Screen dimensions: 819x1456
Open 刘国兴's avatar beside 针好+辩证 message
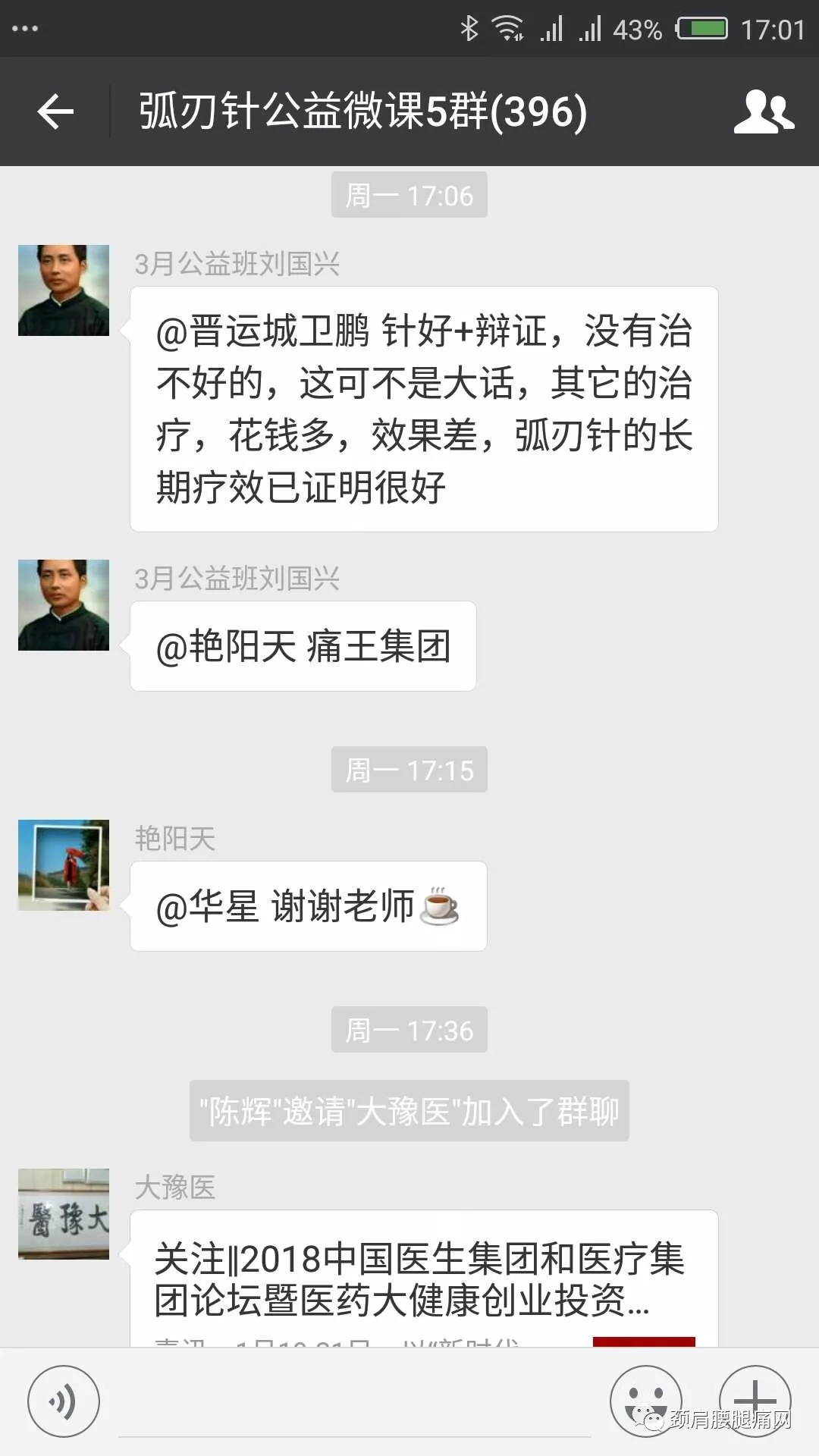click(64, 290)
